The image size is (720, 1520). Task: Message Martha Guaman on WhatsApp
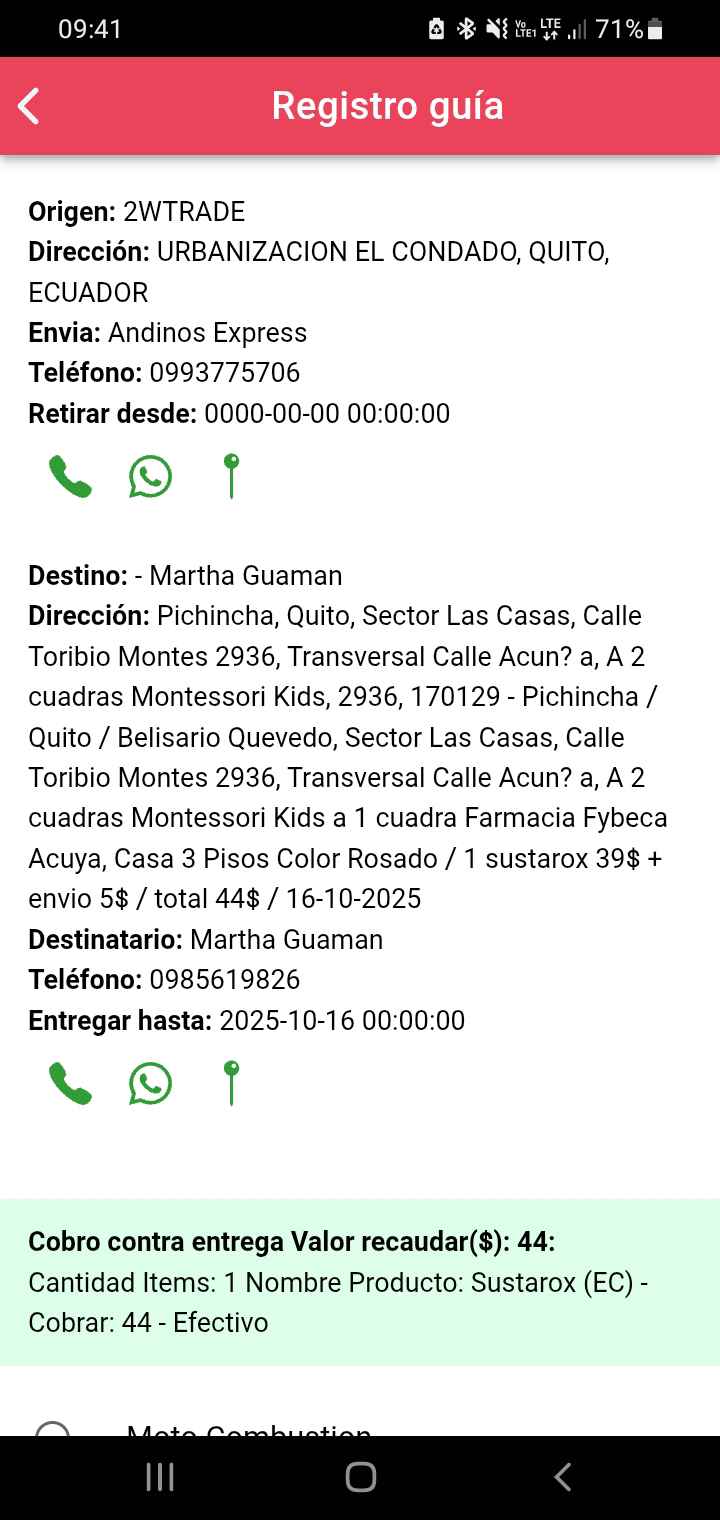pos(150,1083)
